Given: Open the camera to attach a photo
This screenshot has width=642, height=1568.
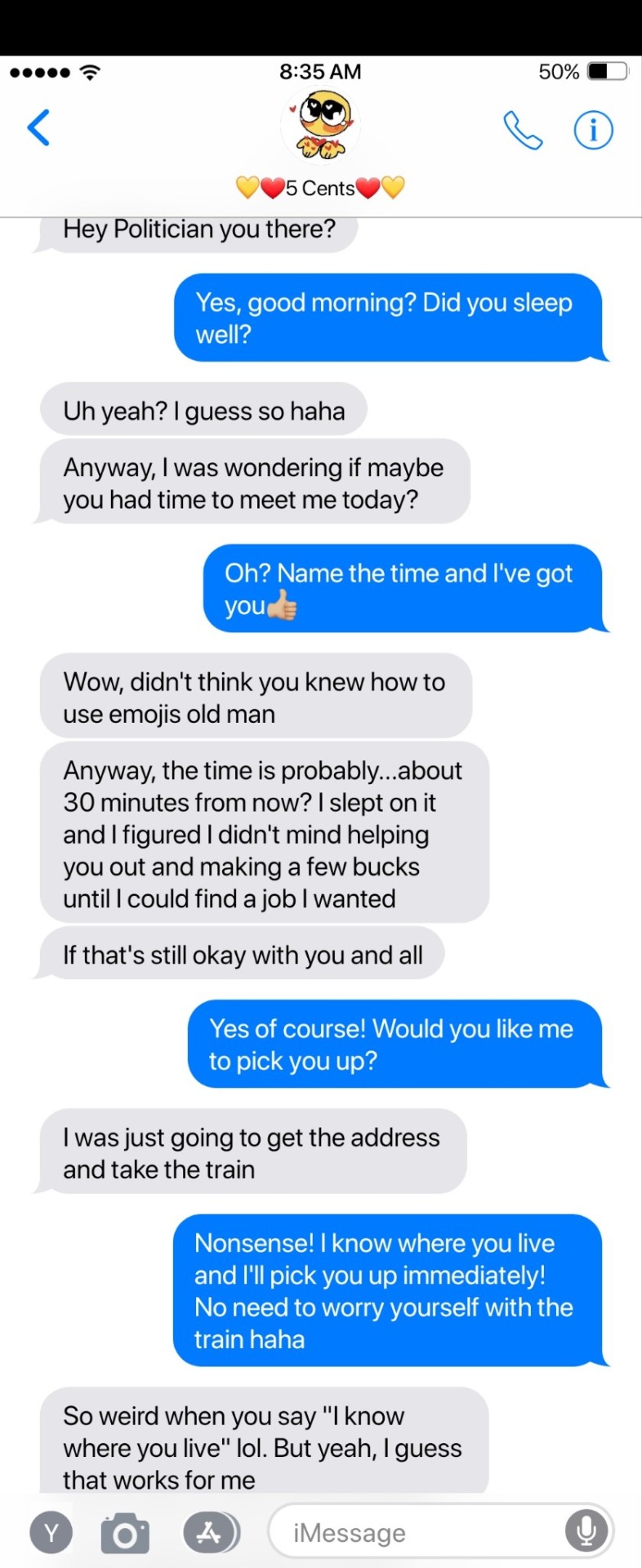Looking at the screenshot, I should tap(125, 1533).
